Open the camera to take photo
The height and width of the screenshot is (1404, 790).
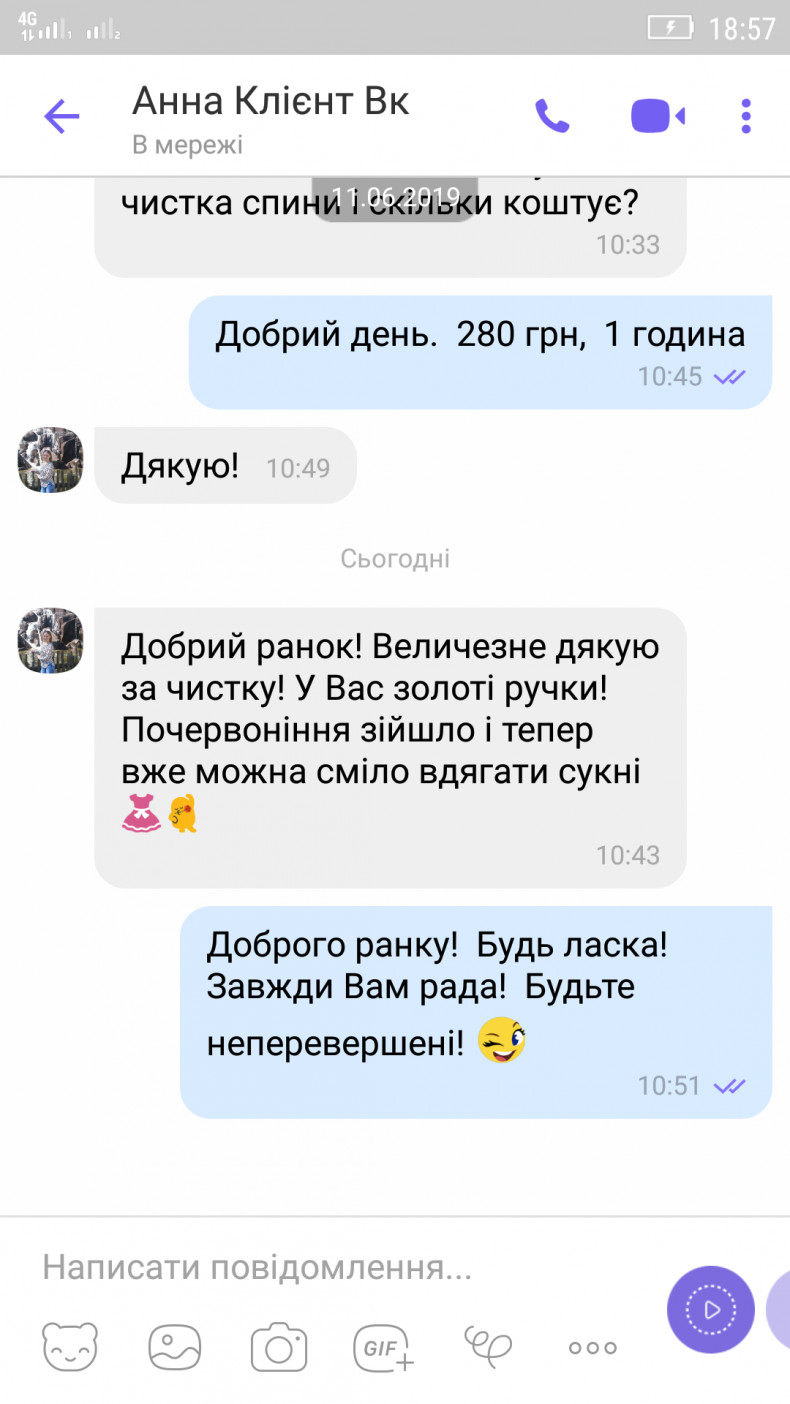pos(279,1346)
